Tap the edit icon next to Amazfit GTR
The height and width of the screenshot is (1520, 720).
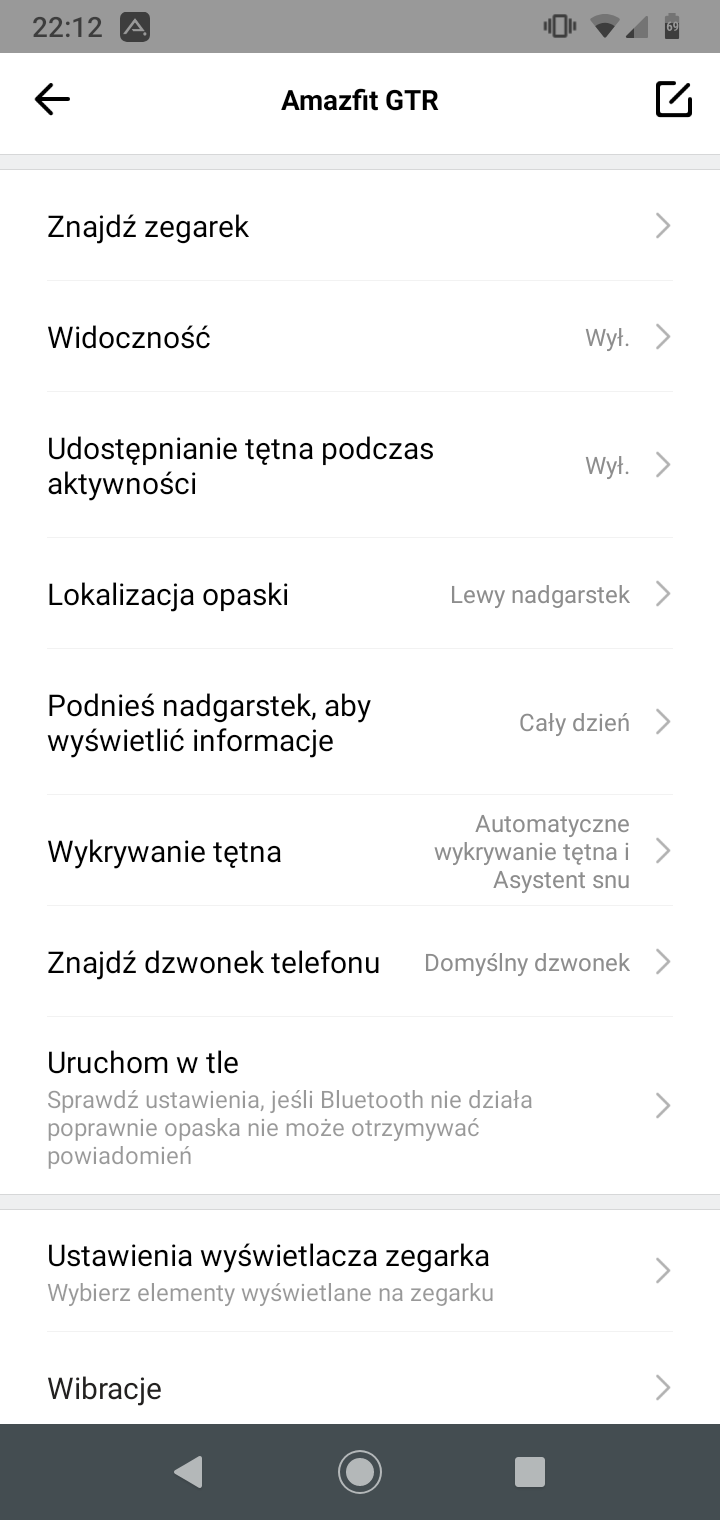673,99
